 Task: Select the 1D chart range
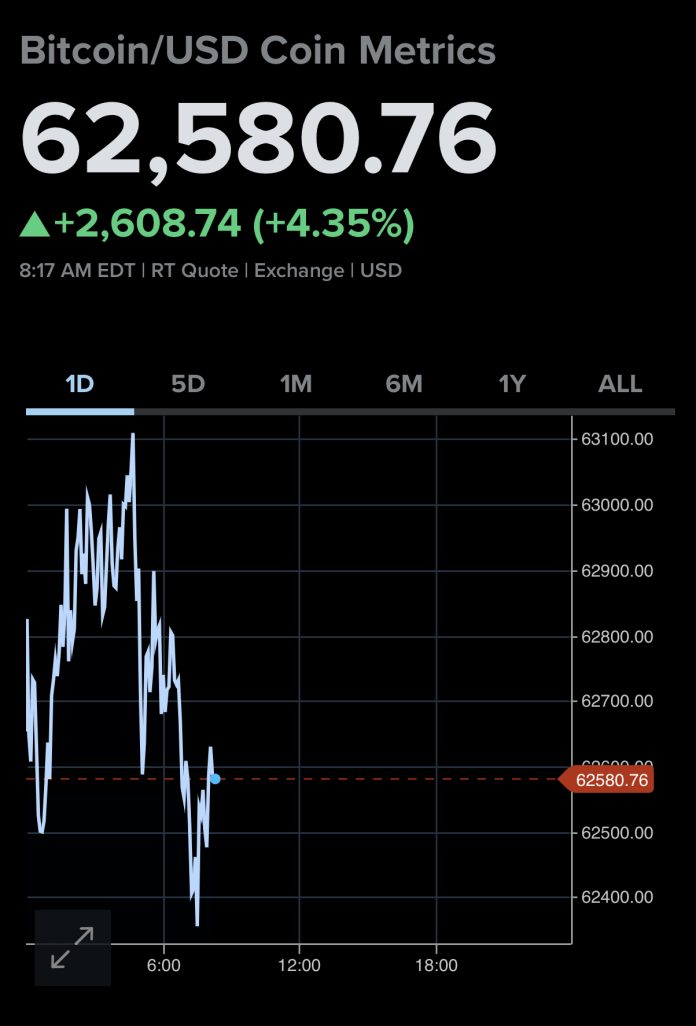click(x=79, y=384)
